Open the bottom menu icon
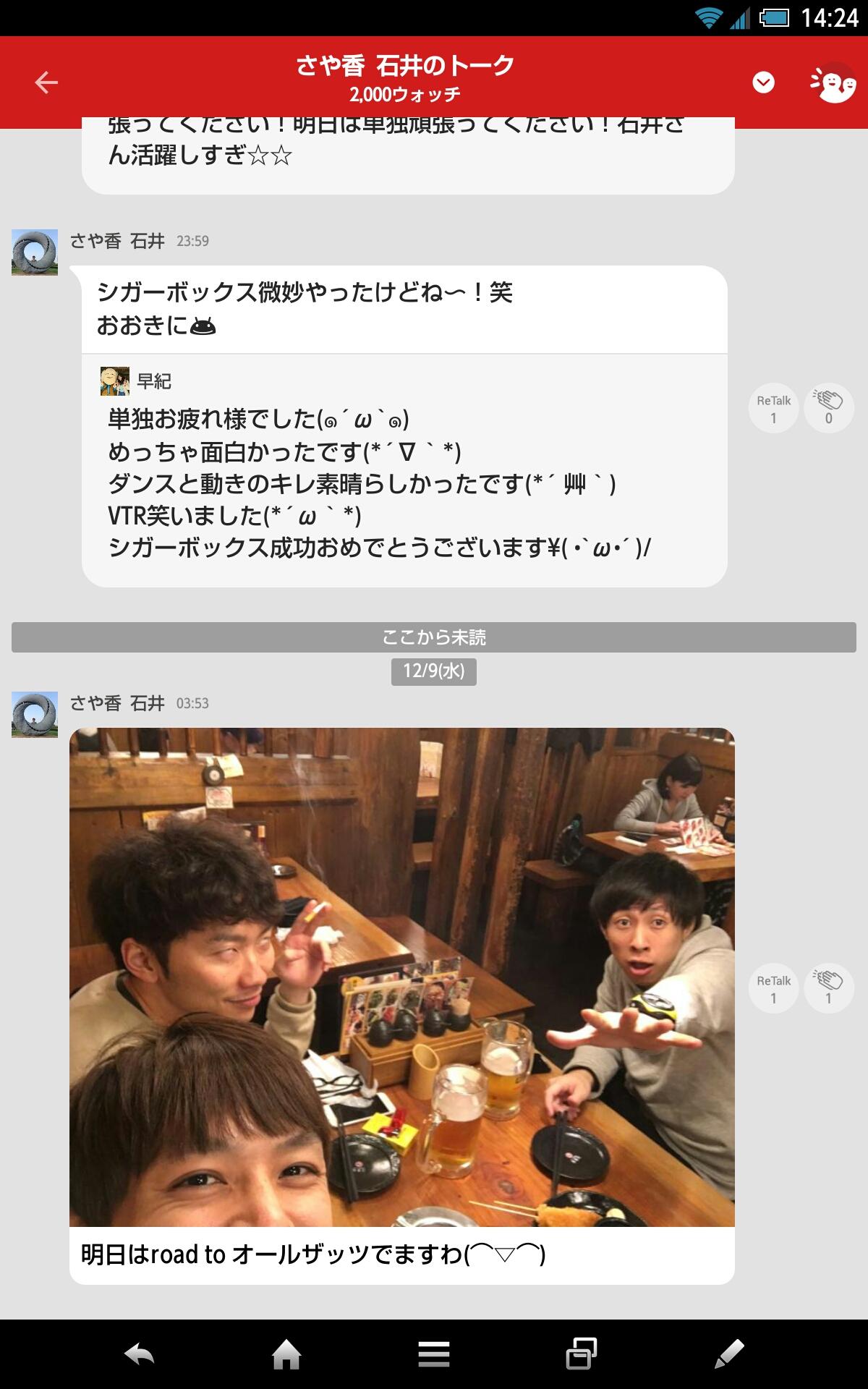Image resolution: width=868 pixels, height=1389 pixels. click(x=433, y=1354)
